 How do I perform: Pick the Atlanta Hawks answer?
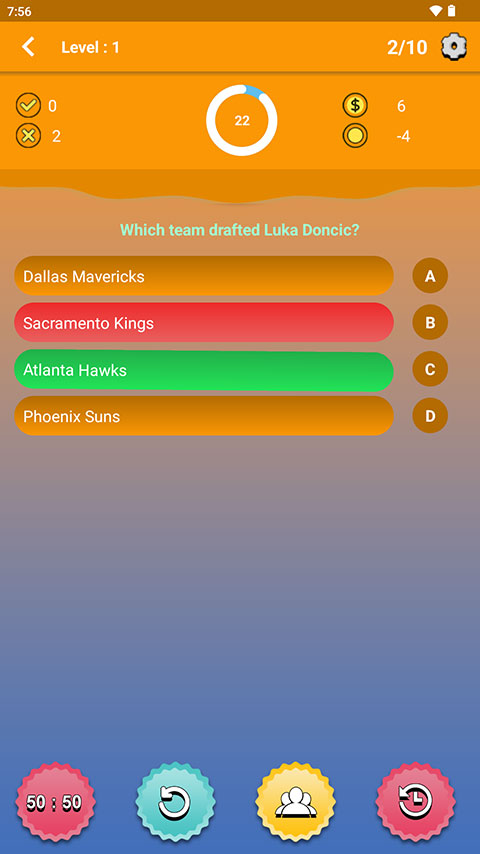tap(204, 370)
